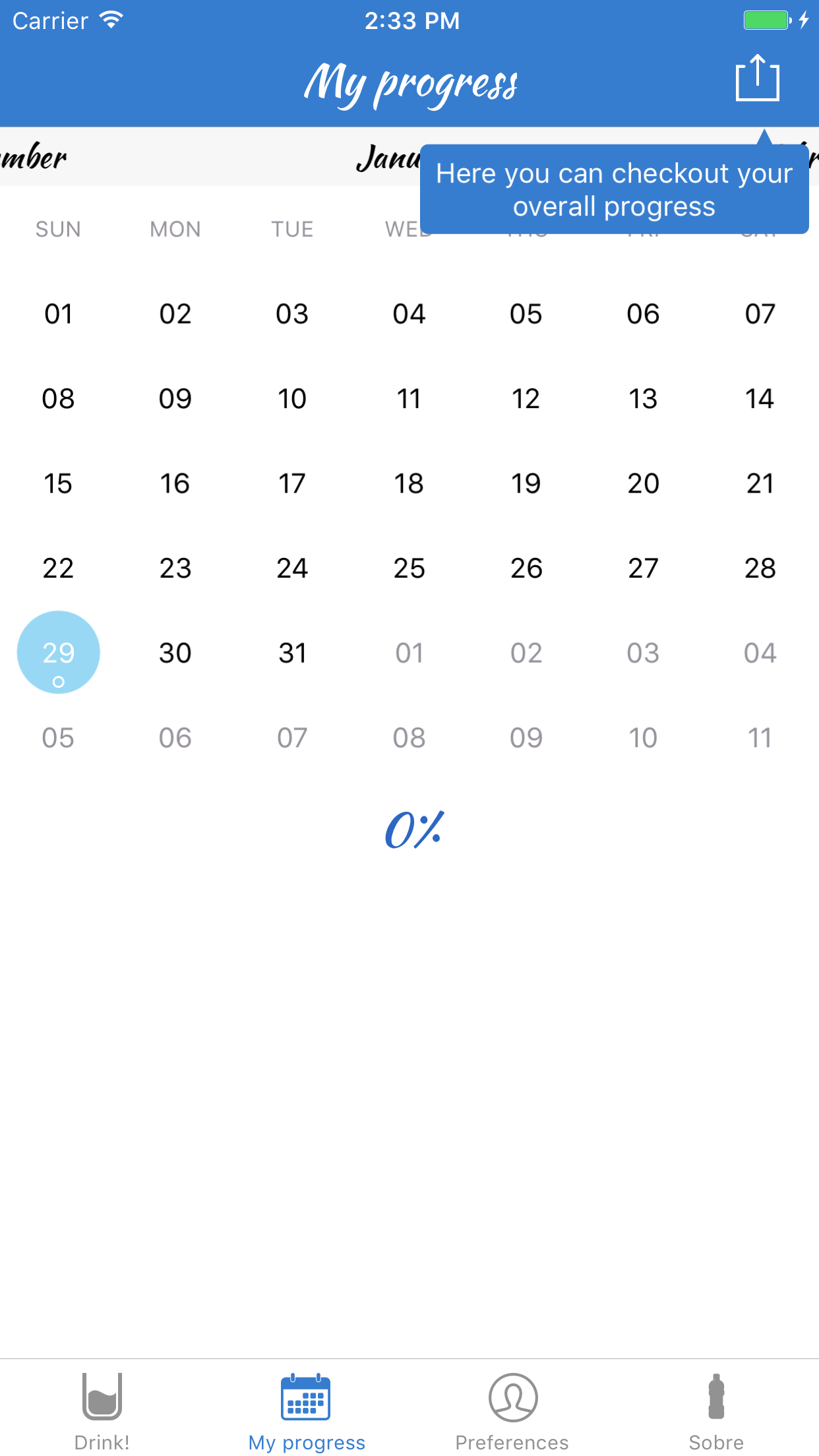Tap the battery indicator
The height and width of the screenshot is (1456, 819).
[767, 20]
